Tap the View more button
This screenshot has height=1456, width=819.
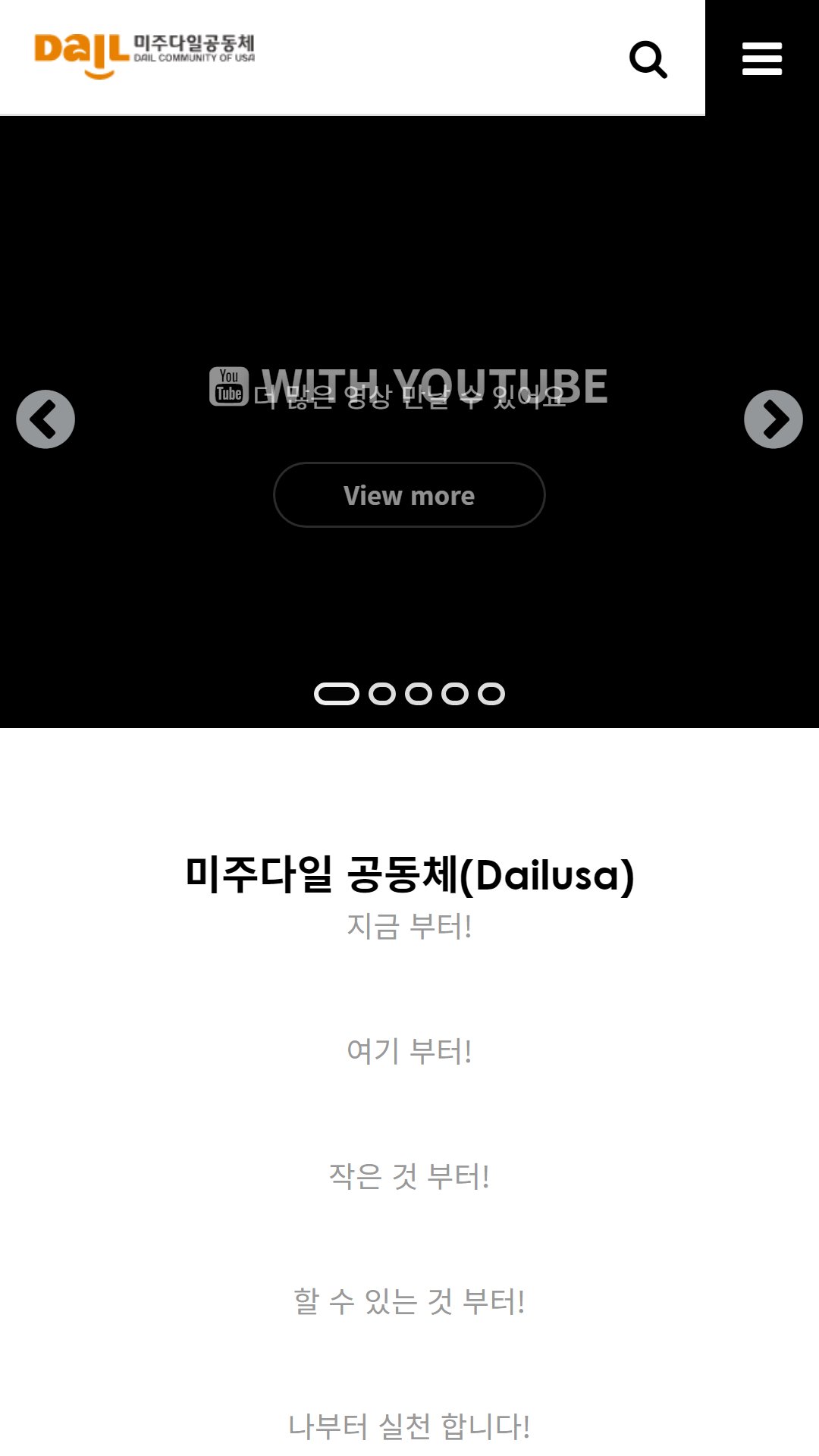coord(409,495)
